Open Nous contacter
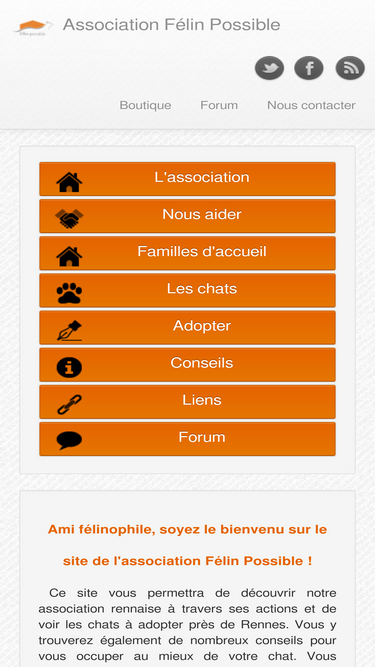The image size is (375, 667). click(x=311, y=105)
